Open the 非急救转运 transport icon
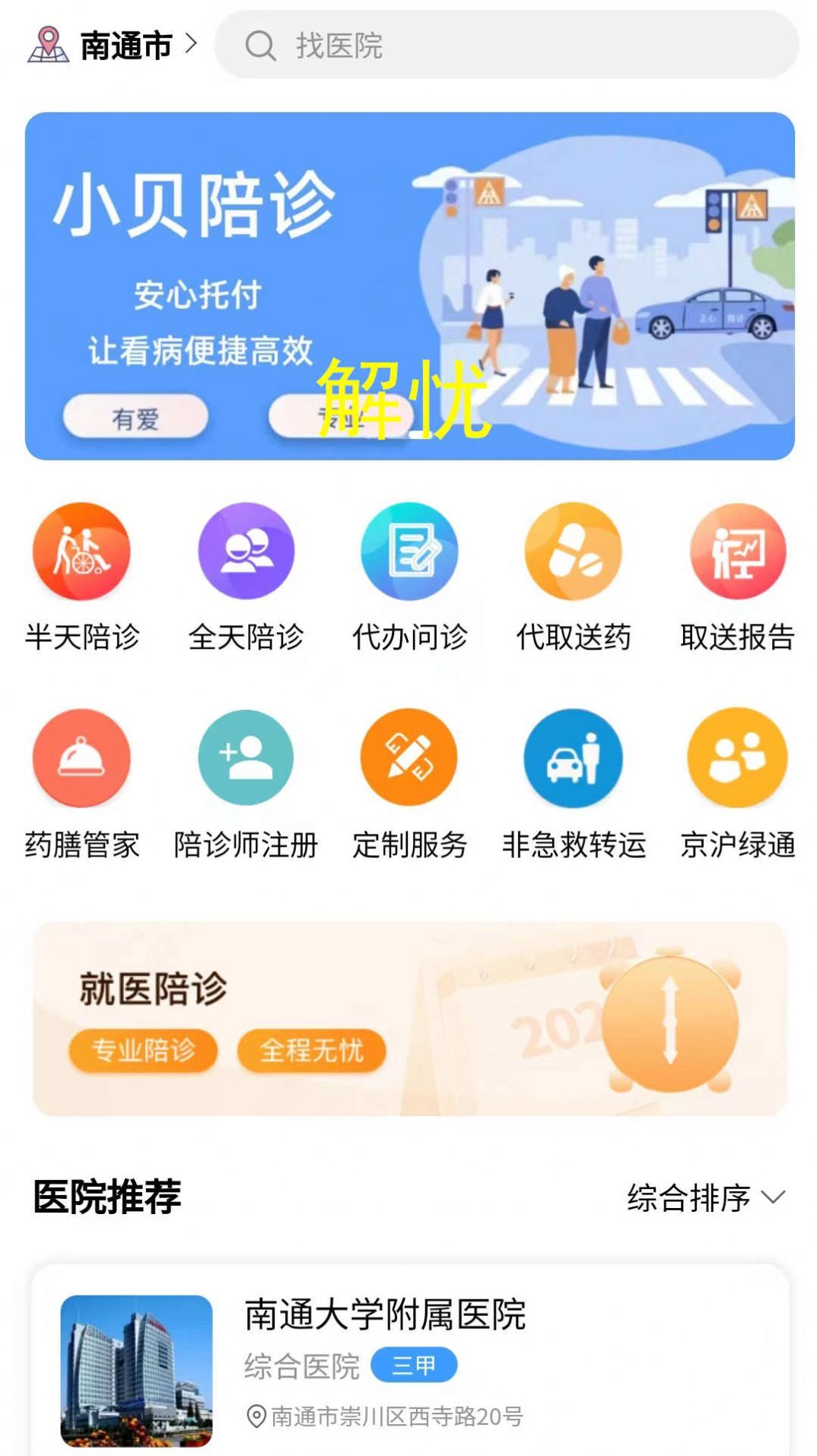 572,757
